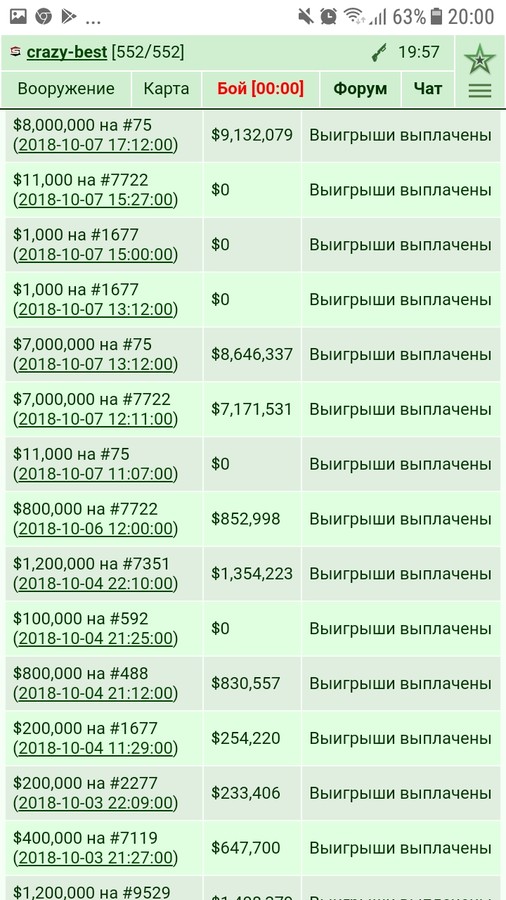
Task: Open the 2018-10-07 12:11:00 bet link
Action: click(96, 420)
